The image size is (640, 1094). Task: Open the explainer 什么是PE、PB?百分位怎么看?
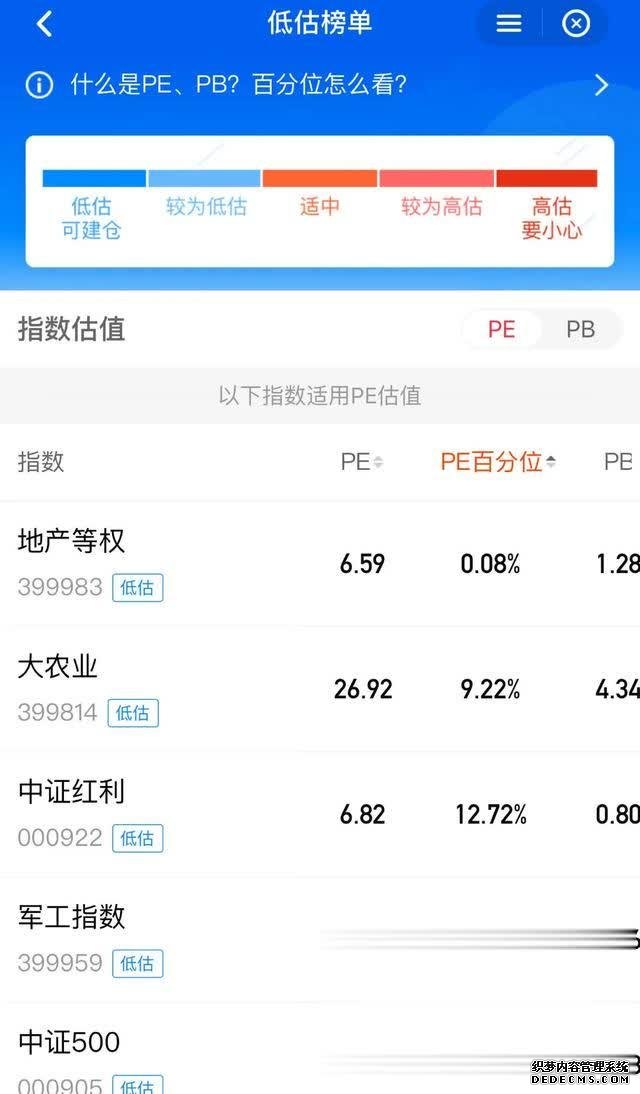tap(320, 85)
